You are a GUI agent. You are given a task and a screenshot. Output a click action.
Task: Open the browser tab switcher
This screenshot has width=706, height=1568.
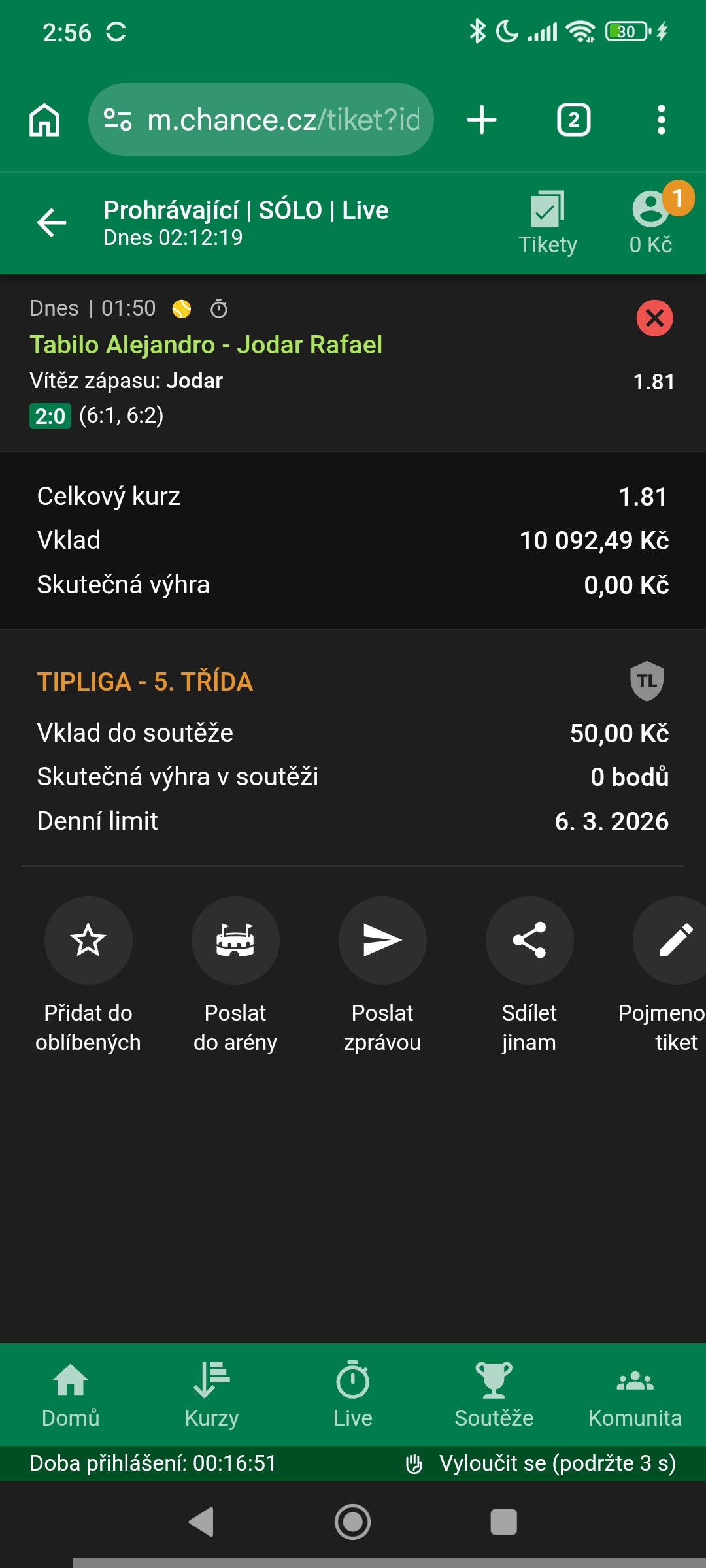point(574,120)
